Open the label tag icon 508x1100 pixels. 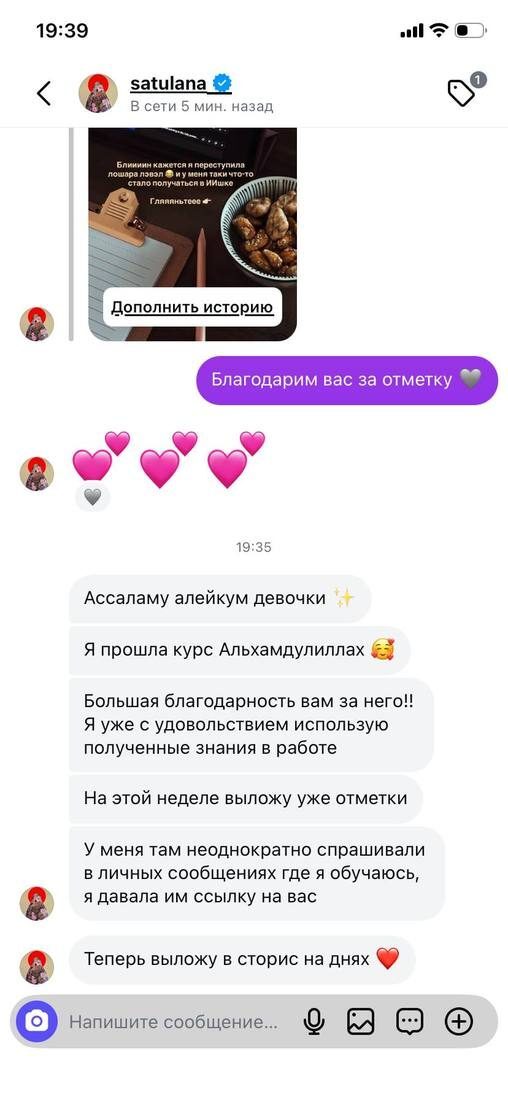[464, 91]
